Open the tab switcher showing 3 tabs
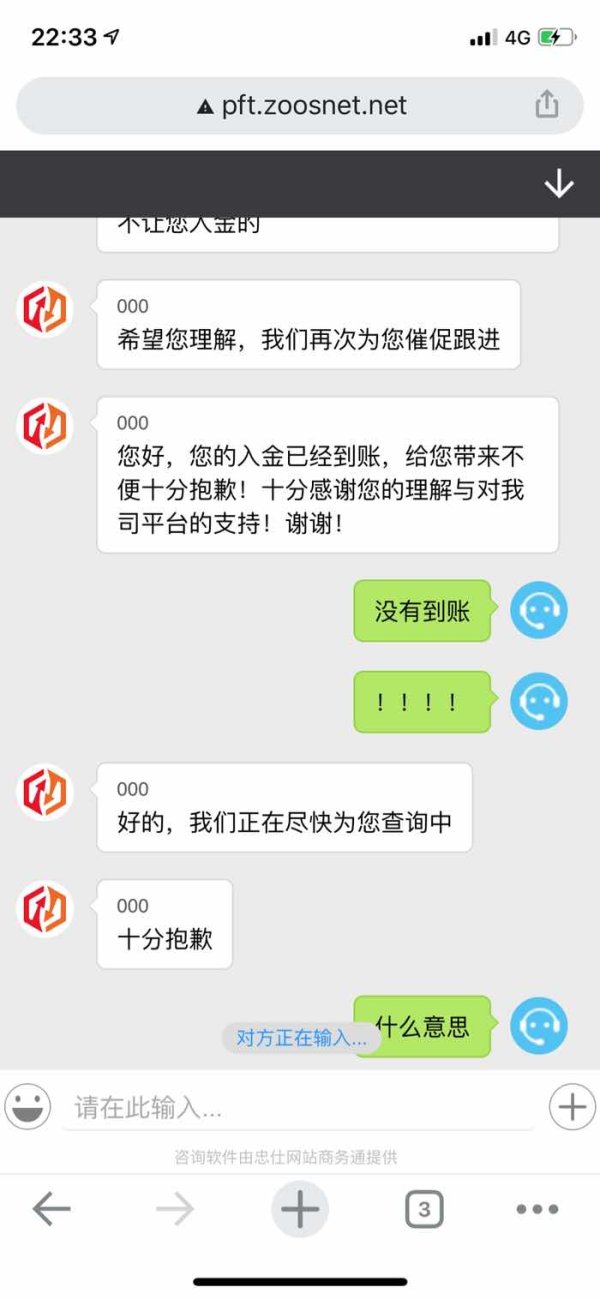Screen dimensions: 600x1299 pos(424,1210)
